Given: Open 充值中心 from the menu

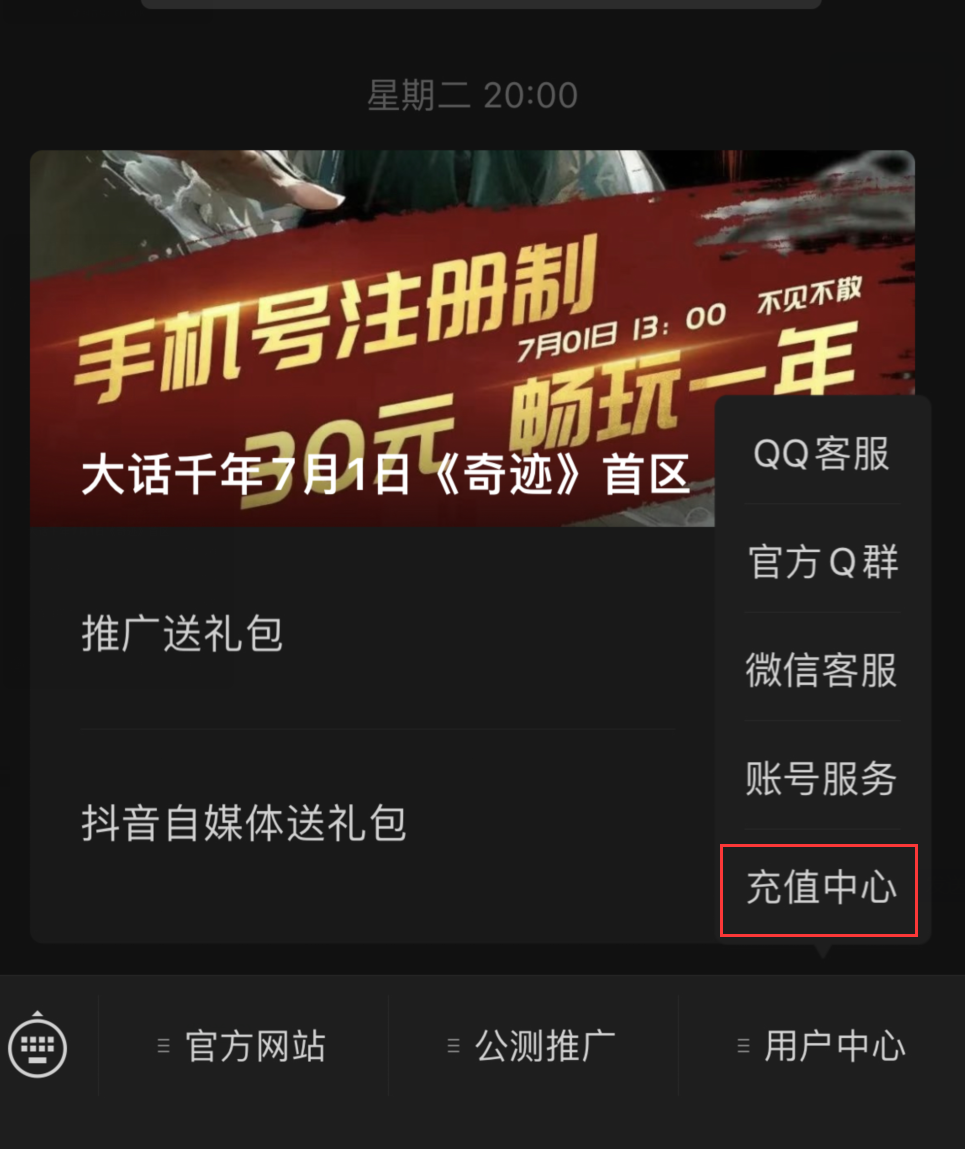Looking at the screenshot, I should click(821, 888).
